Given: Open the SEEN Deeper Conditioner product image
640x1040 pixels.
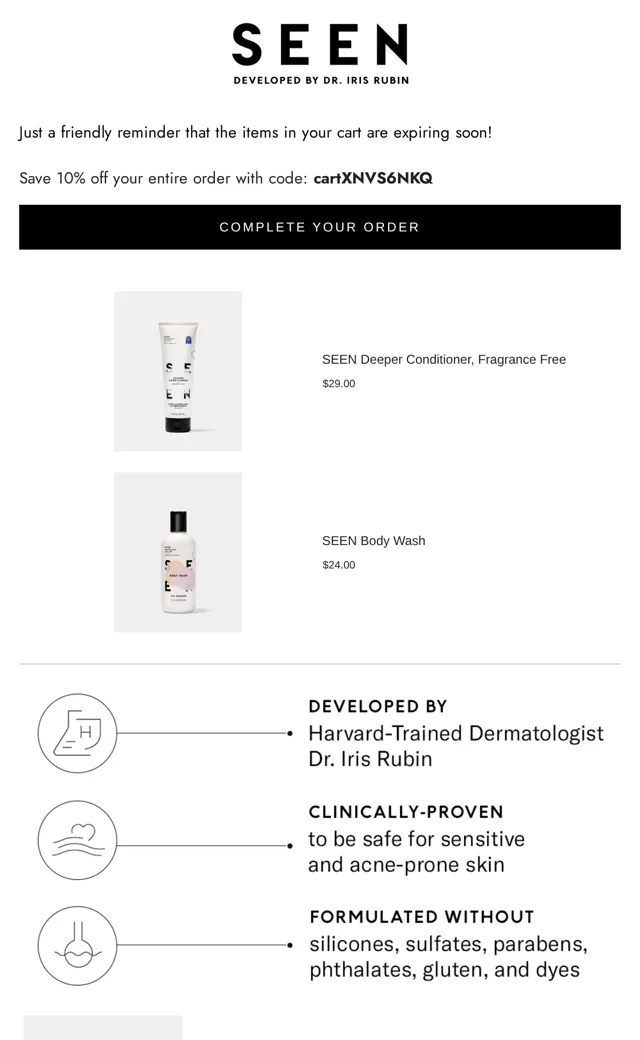Looking at the screenshot, I should point(178,371).
